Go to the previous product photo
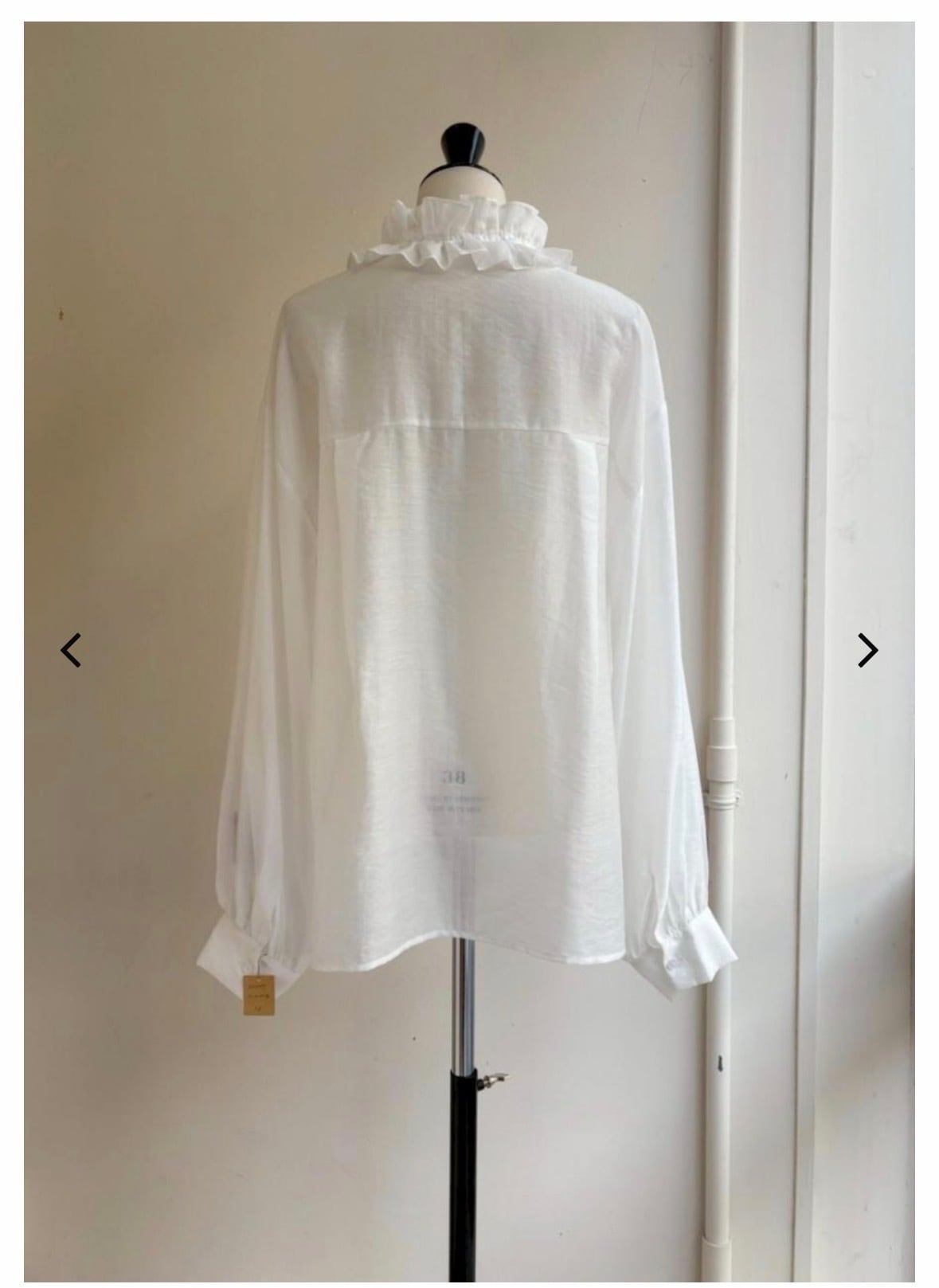939x1288 pixels. pyautogui.click(x=71, y=651)
